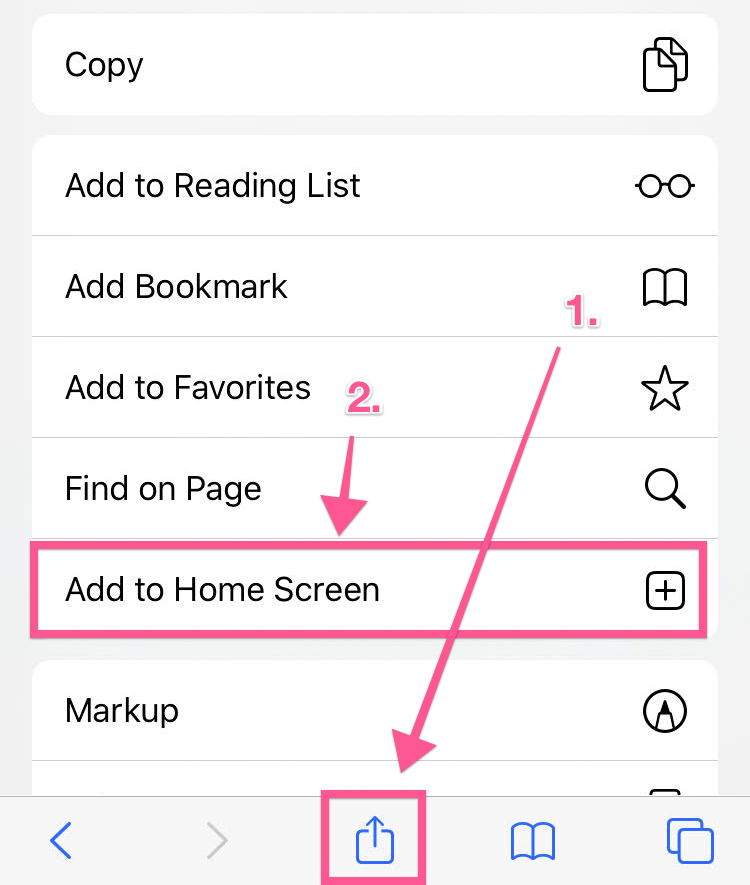Add page to Reading List
This screenshot has height=885, width=750.
click(375, 186)
